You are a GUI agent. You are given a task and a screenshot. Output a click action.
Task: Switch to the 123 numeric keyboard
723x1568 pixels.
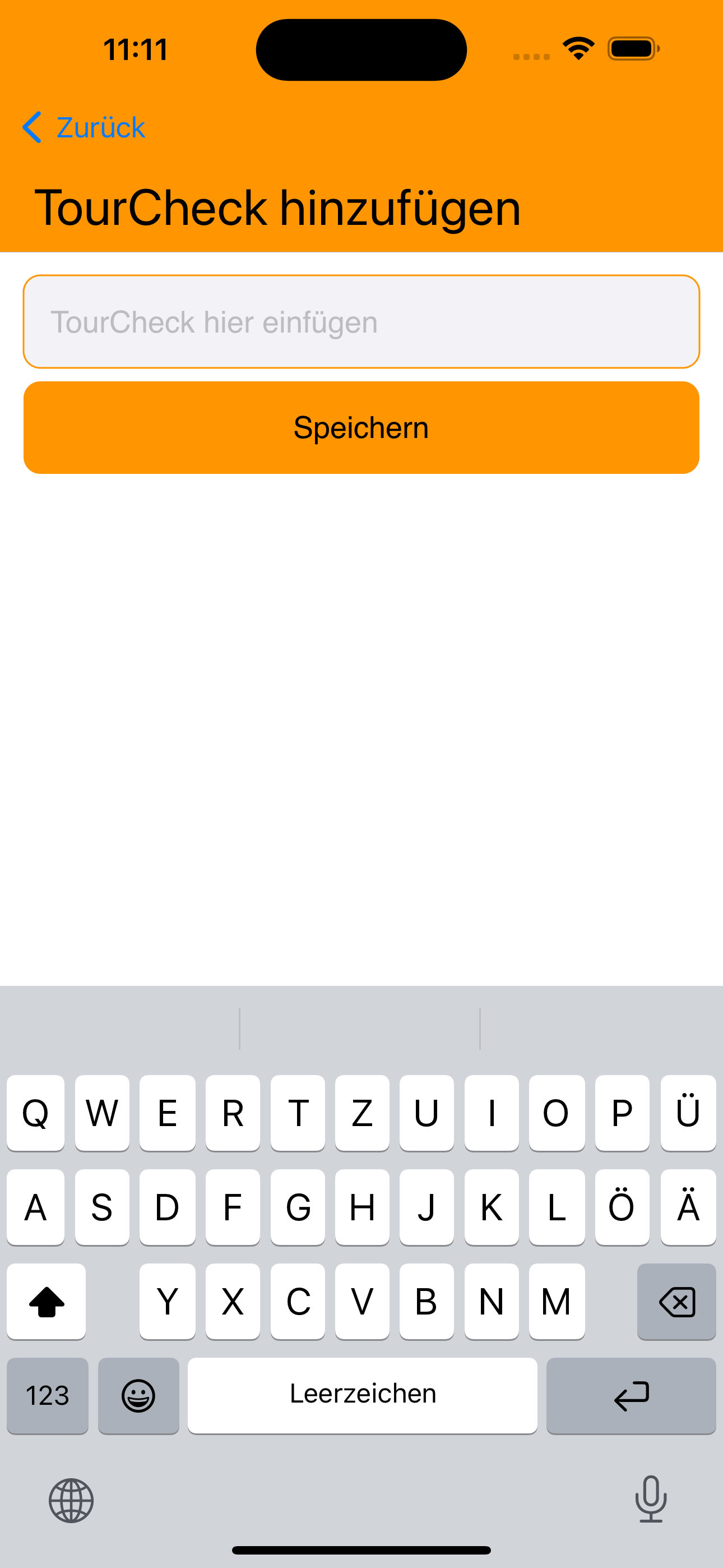[x=48, y=1395]
